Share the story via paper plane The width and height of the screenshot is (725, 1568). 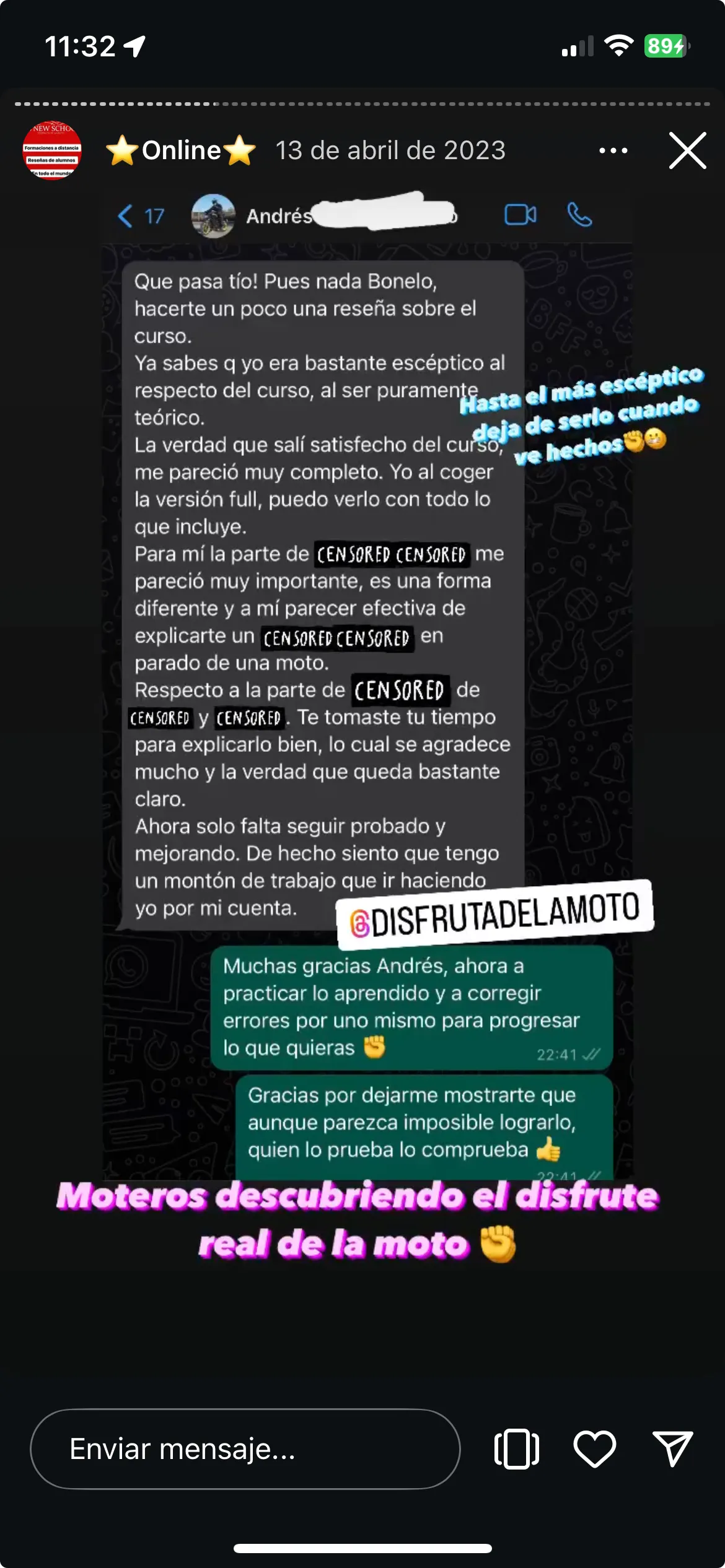coord(672,1449)
